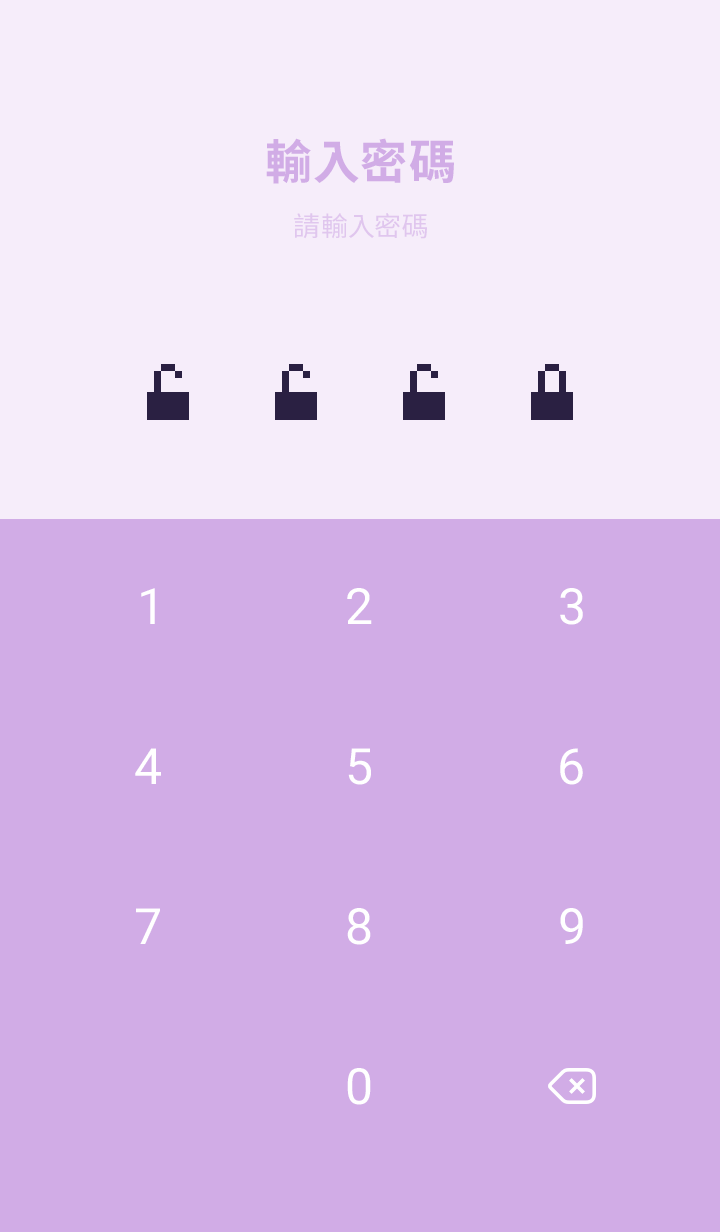720x1232 pixels.
Task: Select digit 7 on the passcode pad
Action: pos(148,927)
